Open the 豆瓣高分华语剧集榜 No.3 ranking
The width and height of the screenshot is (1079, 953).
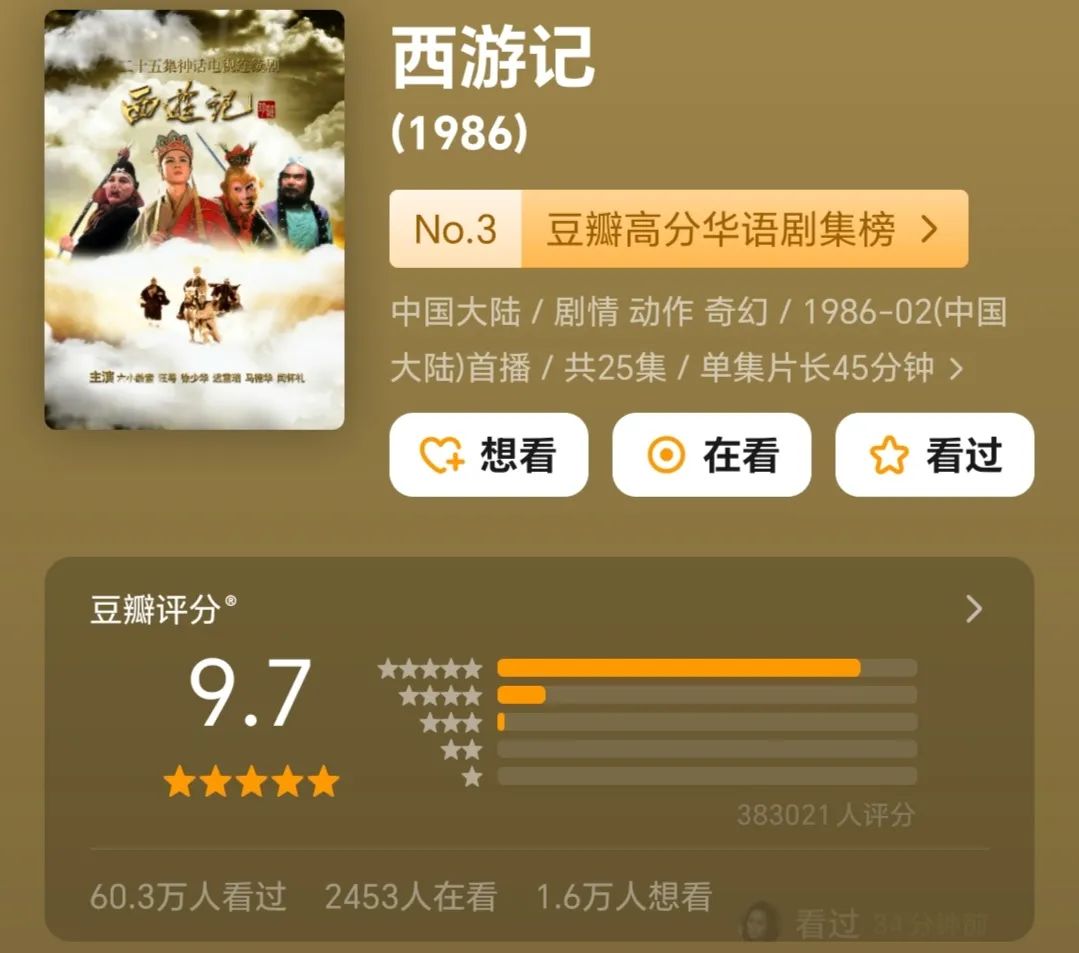tap(678, 229)
